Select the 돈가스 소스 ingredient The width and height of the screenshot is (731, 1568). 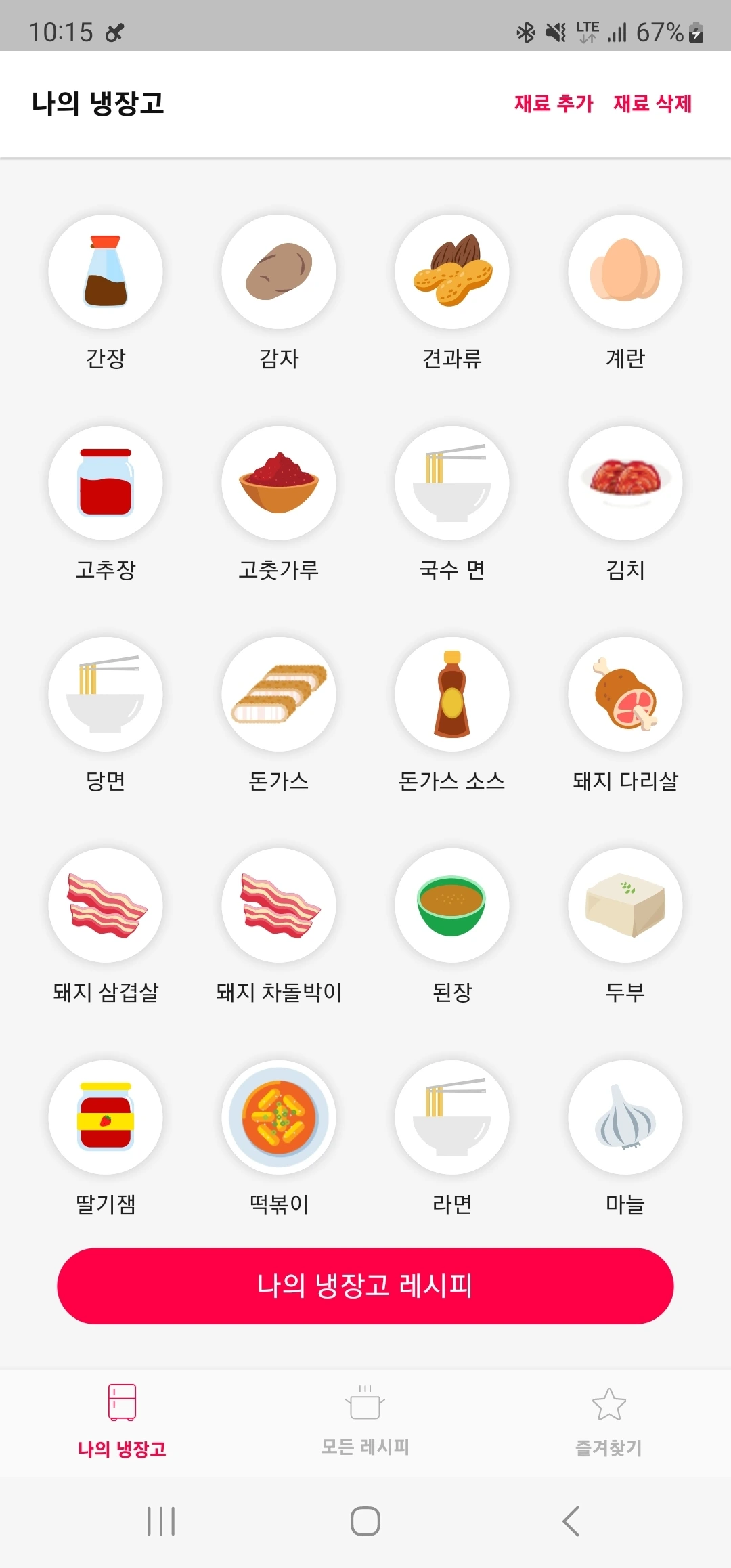452,695
